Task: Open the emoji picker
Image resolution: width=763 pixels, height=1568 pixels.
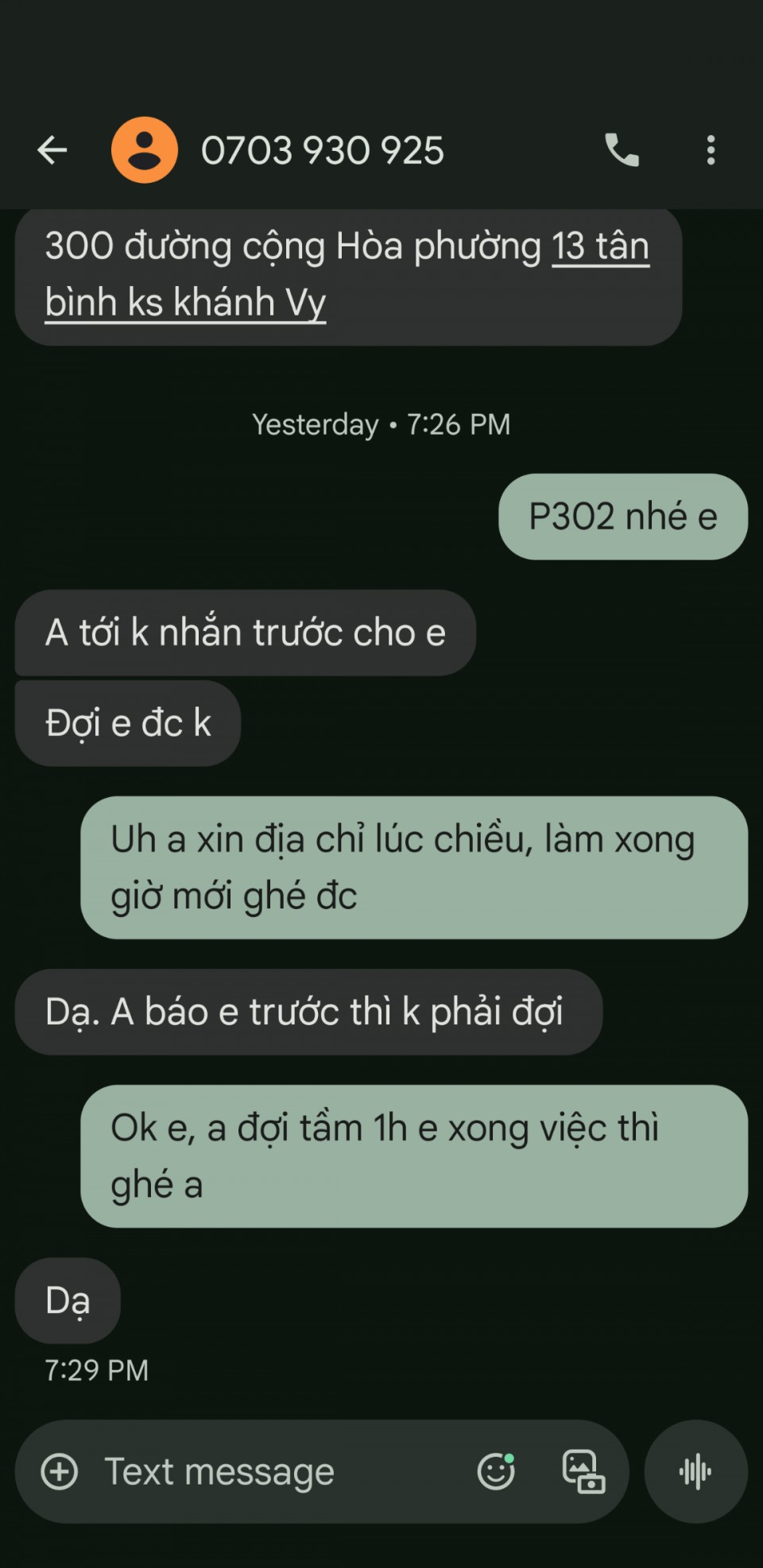Action: pos(496,1471)
